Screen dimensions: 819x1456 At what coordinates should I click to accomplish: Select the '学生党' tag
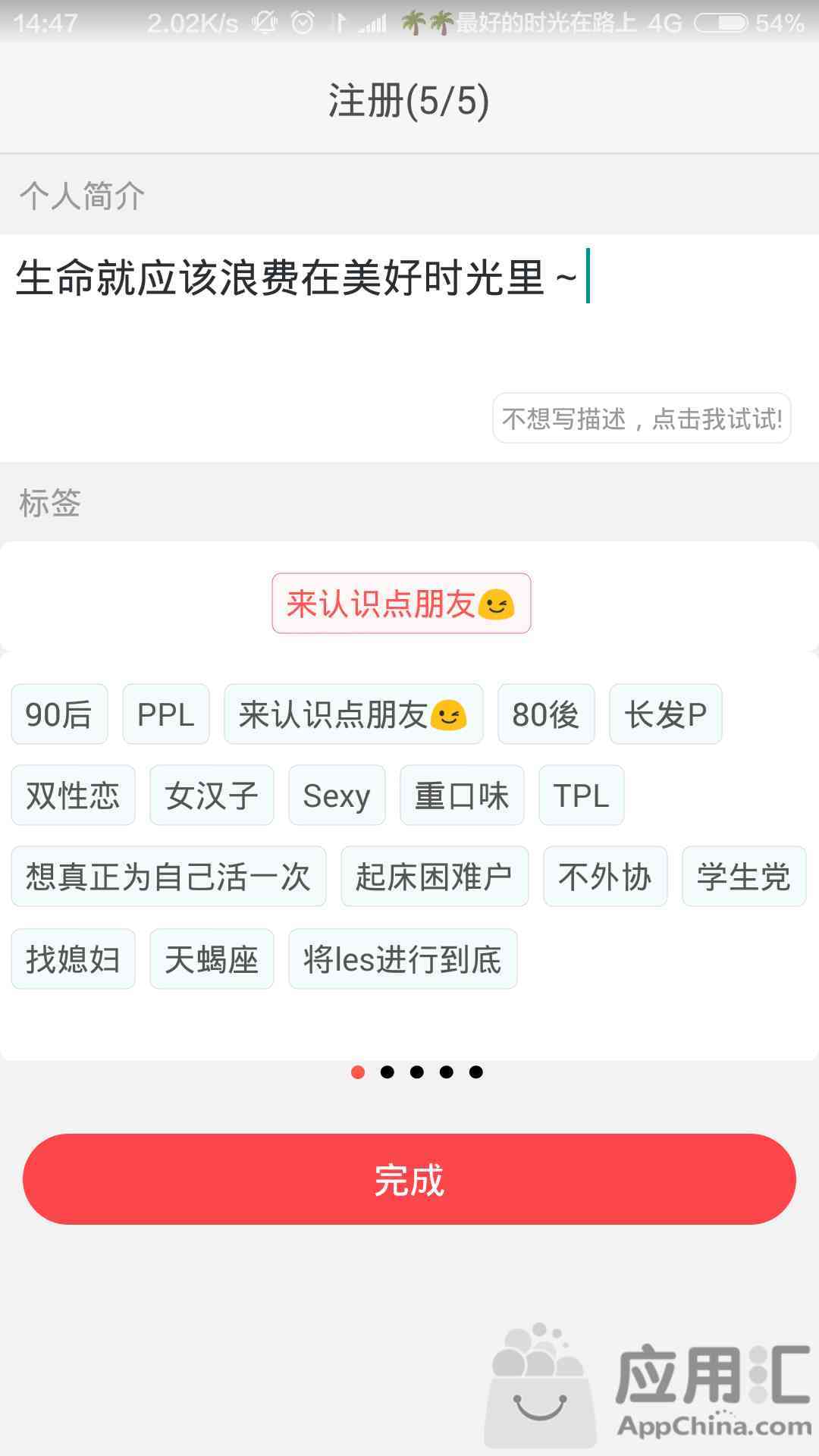(744, 877)
